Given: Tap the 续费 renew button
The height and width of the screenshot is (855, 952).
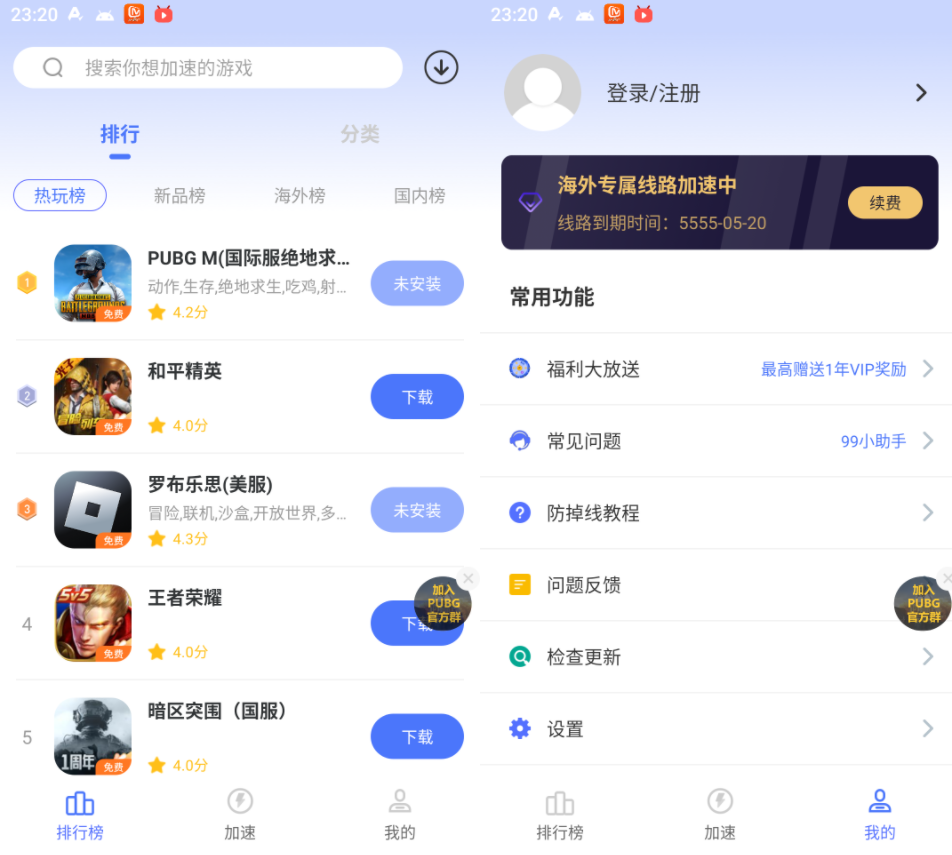Looking at the screenshot, I should [x=885, y=203].
